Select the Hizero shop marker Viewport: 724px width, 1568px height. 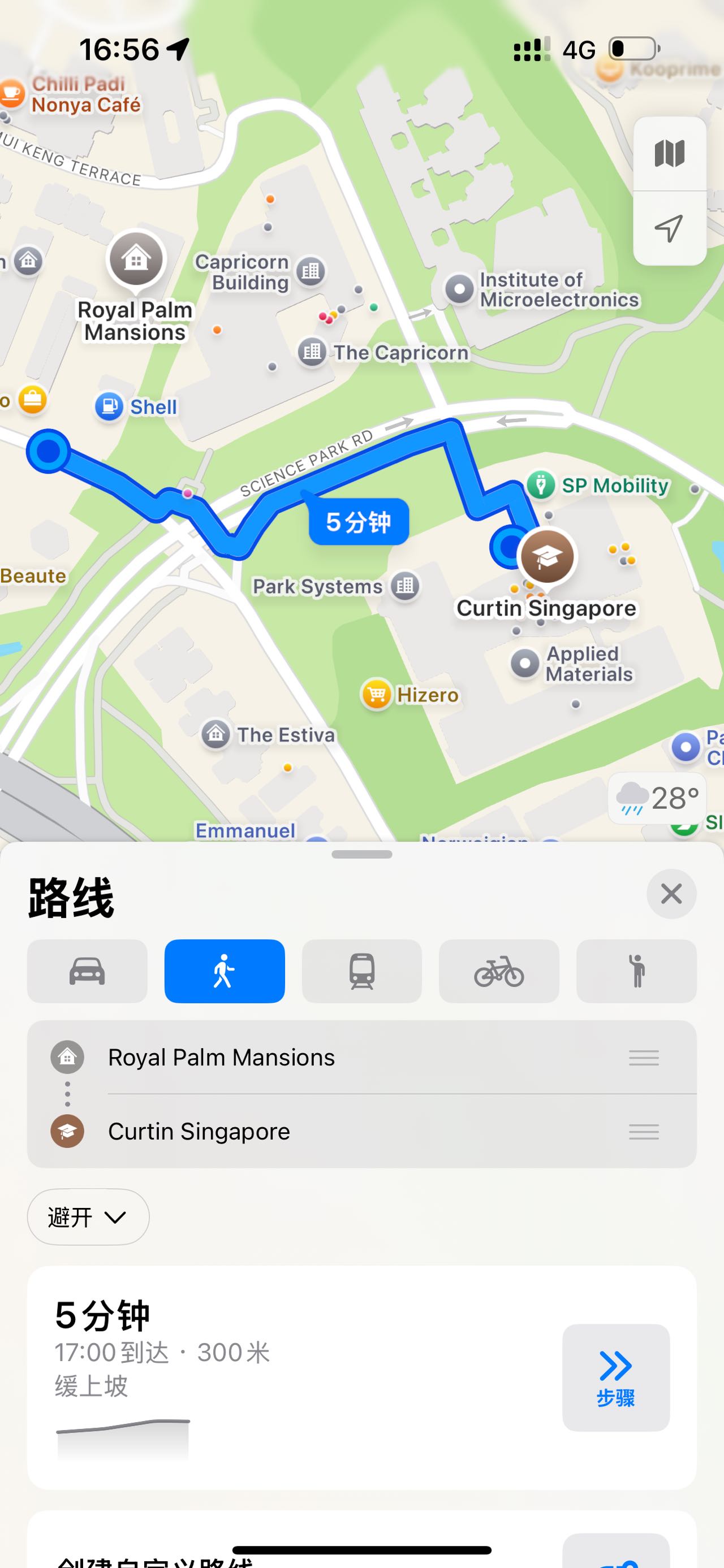click(x=376, y=694)
